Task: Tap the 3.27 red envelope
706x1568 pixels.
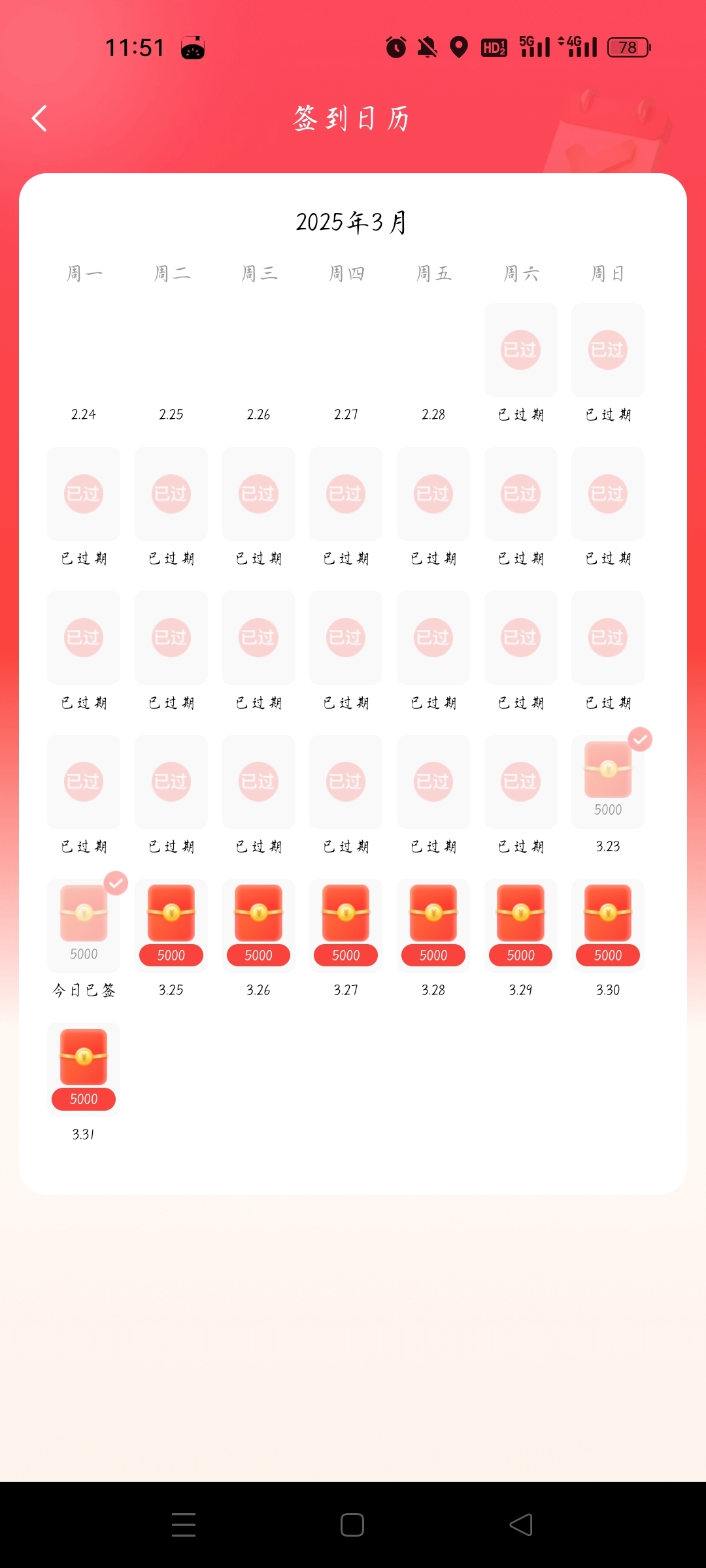Action: 346,924
